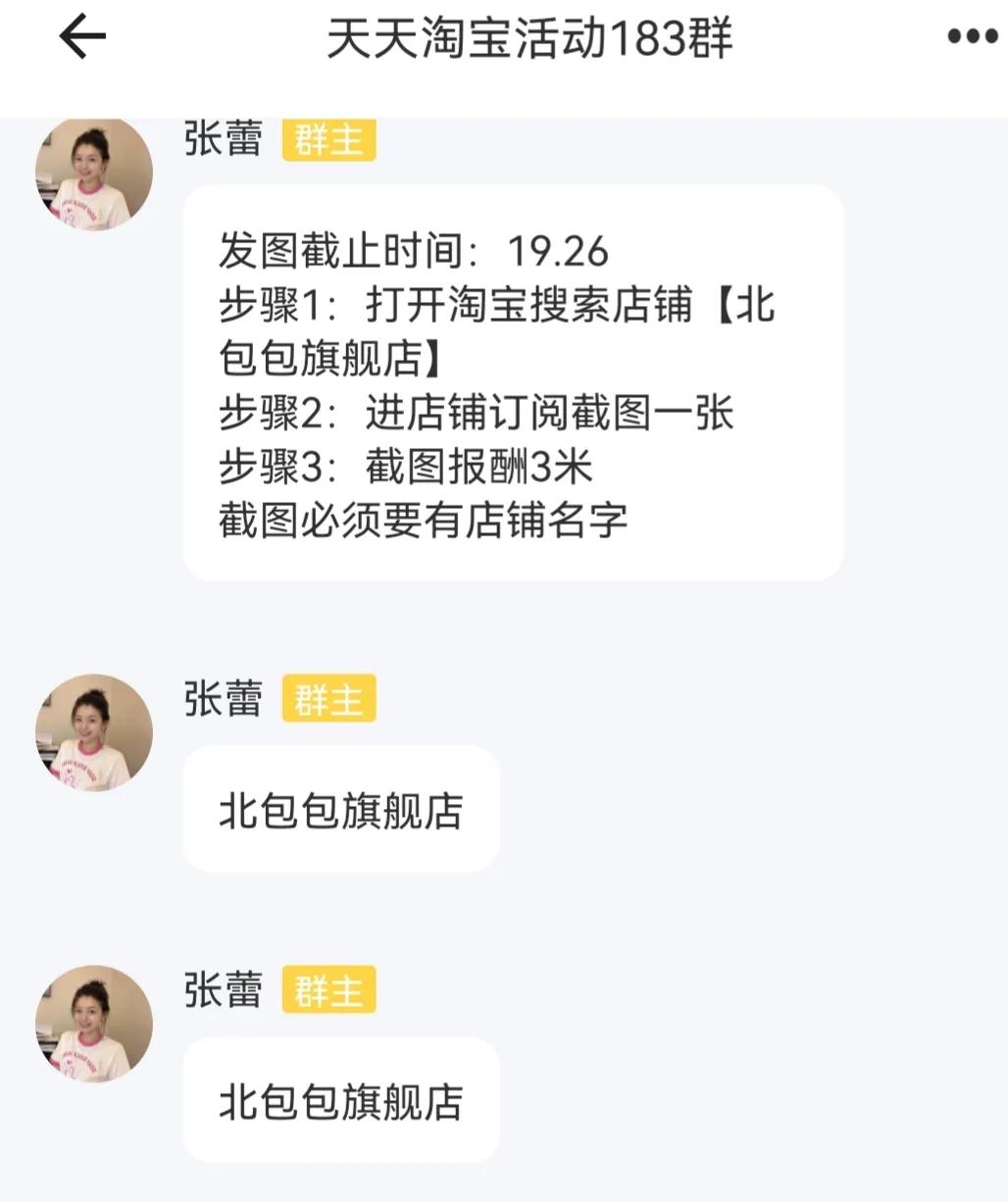Tap the nickname 张蕾 on the bottom message
Screen dimensions: 1008x1202
pyautogui.click(x=223, y=990)
